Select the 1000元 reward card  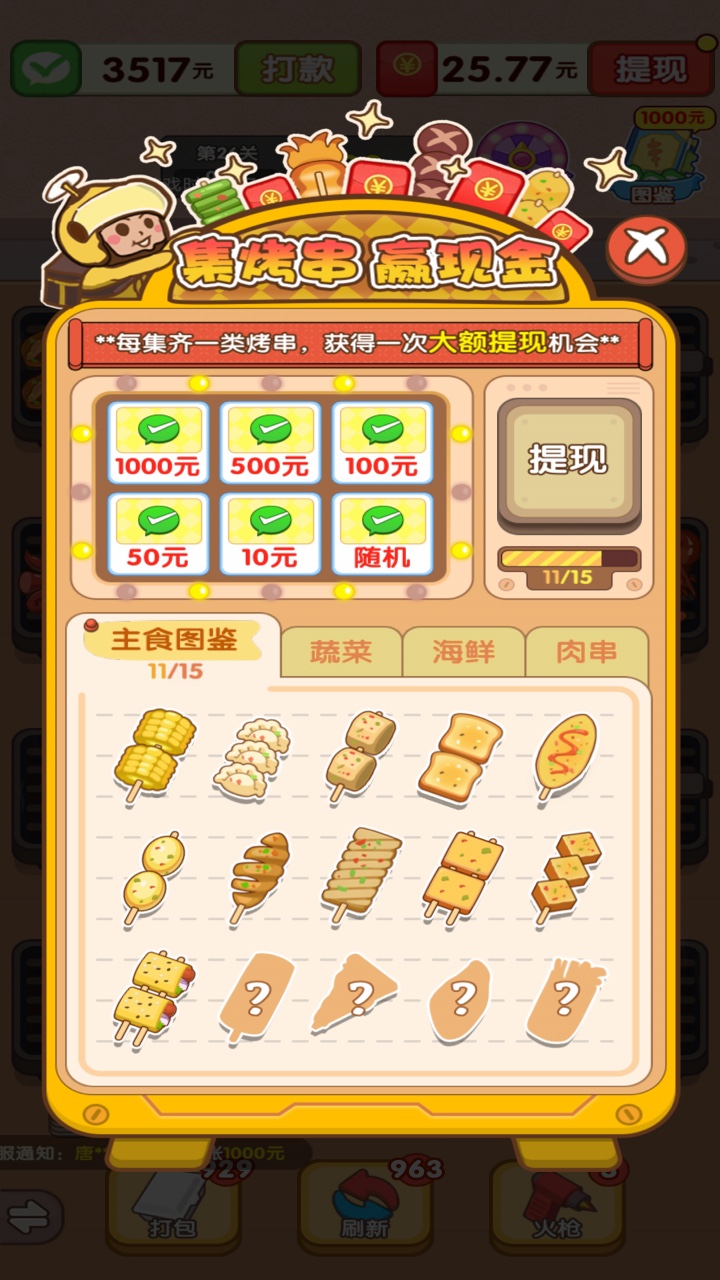tap(158, 443)
